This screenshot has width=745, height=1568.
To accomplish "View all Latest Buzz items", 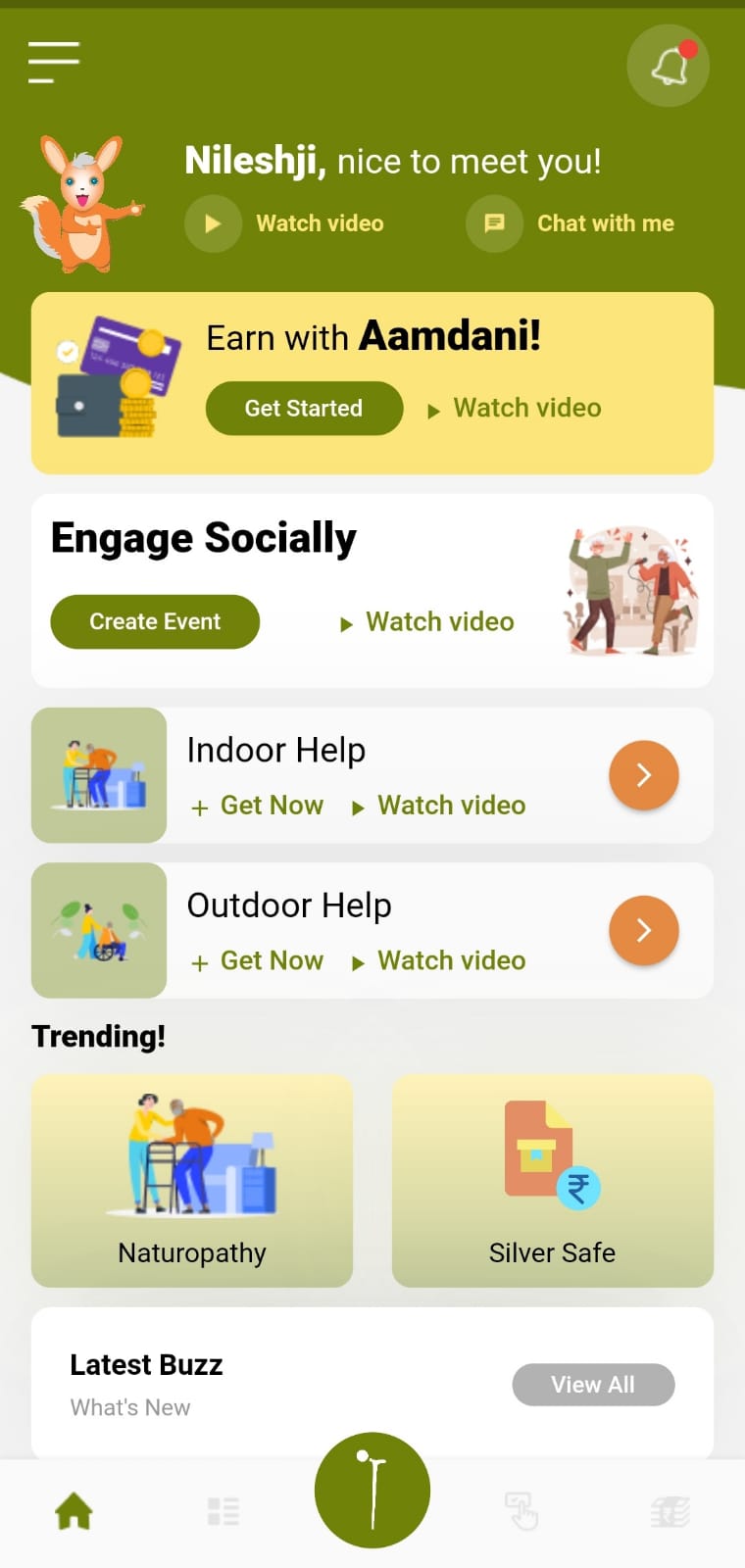I will pos(593,1385).
